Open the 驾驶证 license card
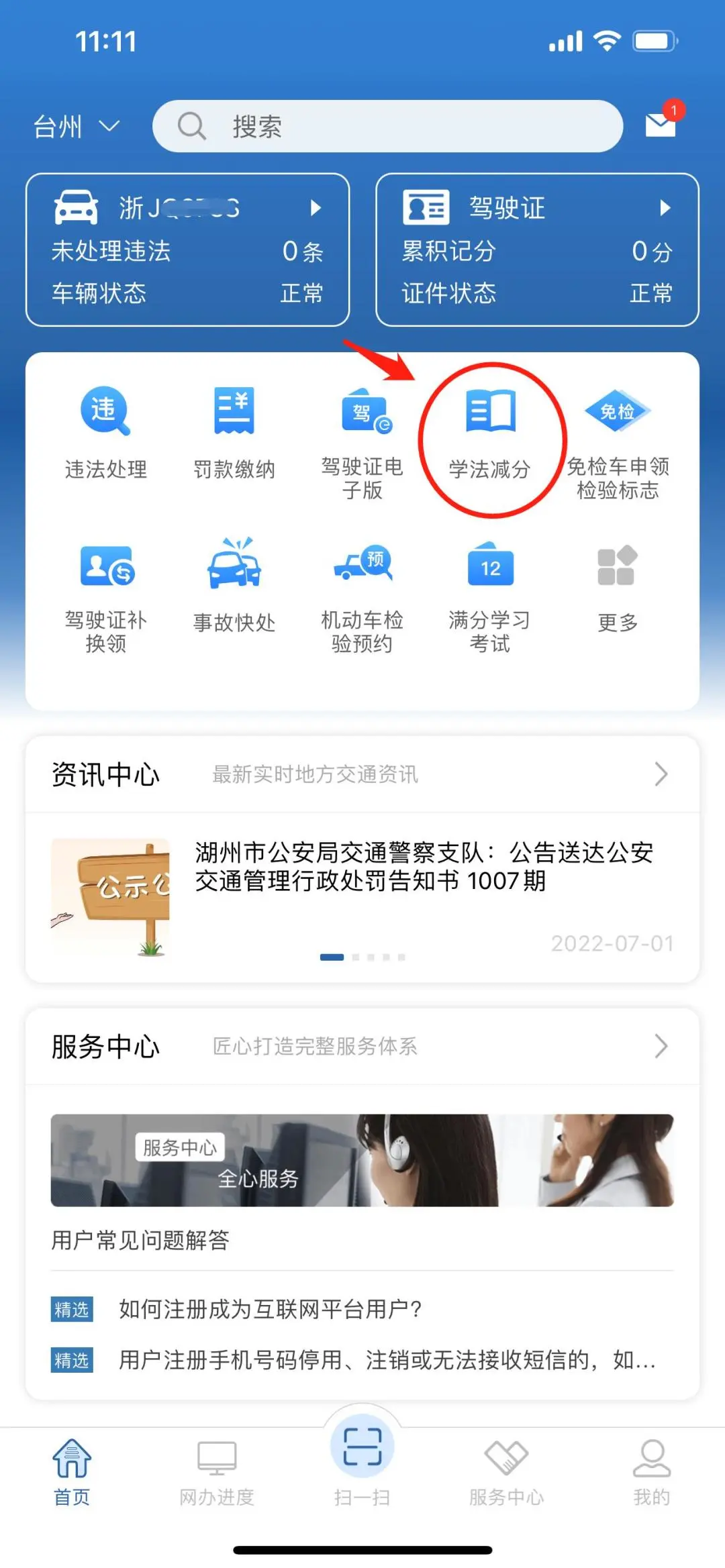725x1568 pixels. (x=537, y=250)
